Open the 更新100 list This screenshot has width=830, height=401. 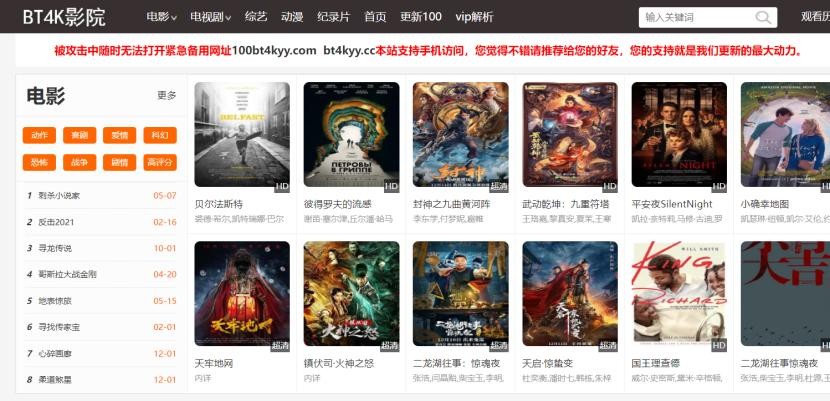click(x=420, y=17)
